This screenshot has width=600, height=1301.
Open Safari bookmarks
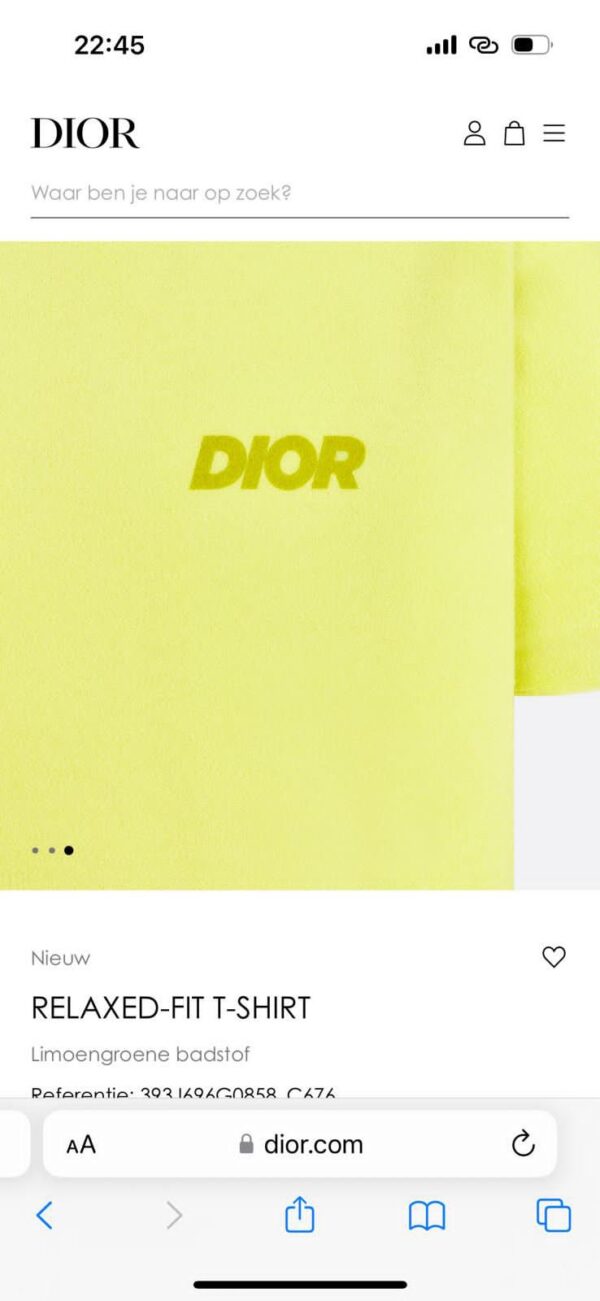point(427,1215)
